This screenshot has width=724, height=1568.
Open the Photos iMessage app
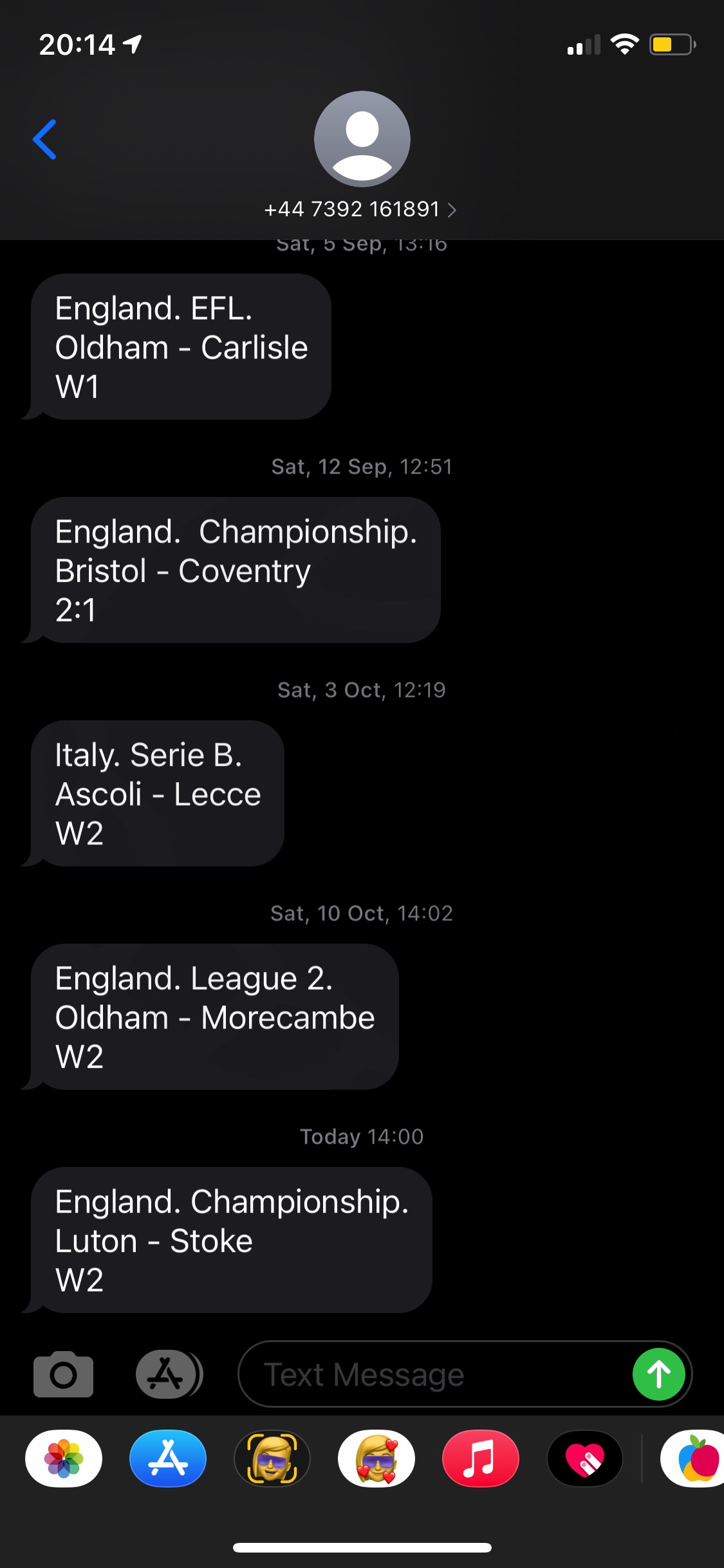click(x=64, y=1459)
